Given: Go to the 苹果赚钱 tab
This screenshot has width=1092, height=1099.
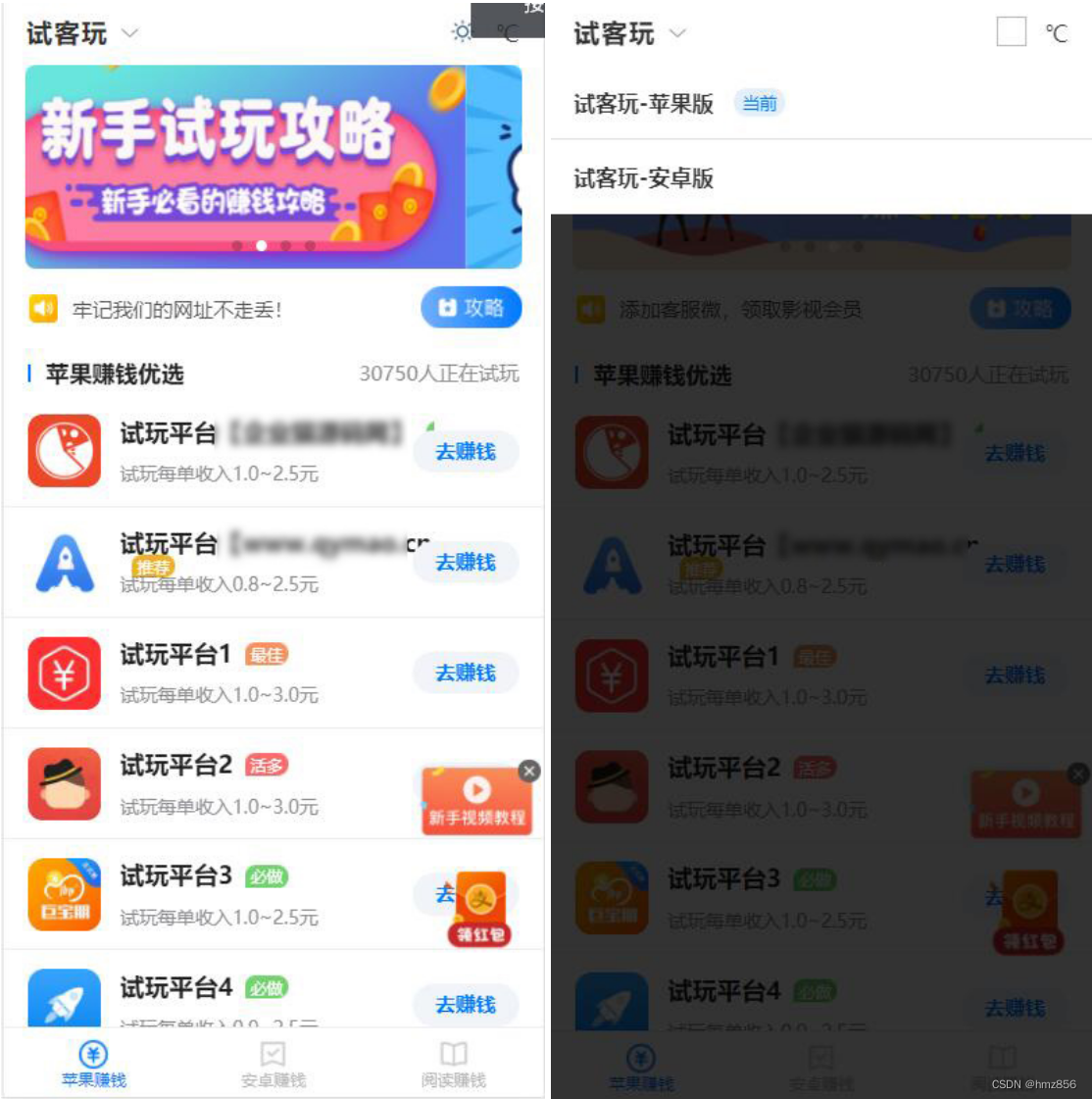Looking at the screenshot, I should tap(93, 1064).
